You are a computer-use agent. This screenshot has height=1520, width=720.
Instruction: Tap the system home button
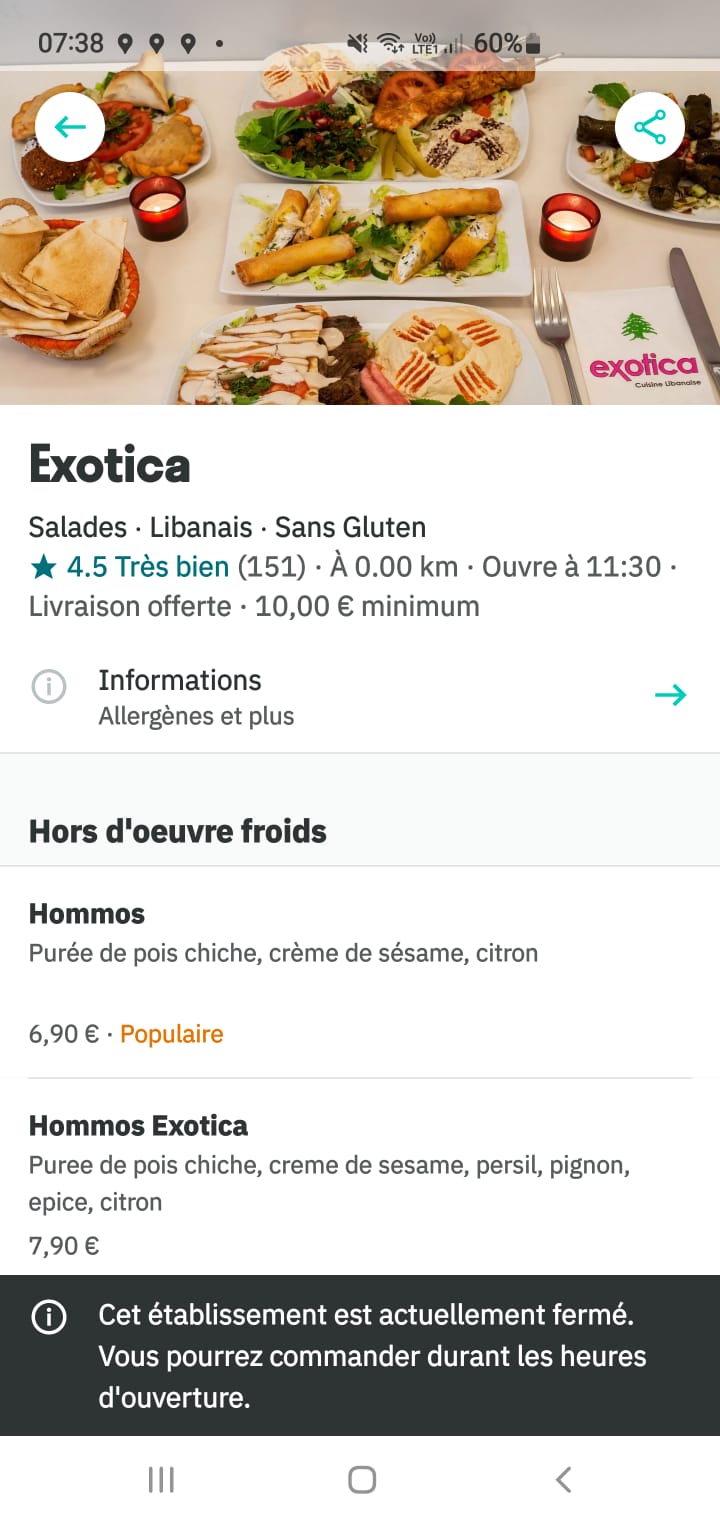(x=361, y=1479)
